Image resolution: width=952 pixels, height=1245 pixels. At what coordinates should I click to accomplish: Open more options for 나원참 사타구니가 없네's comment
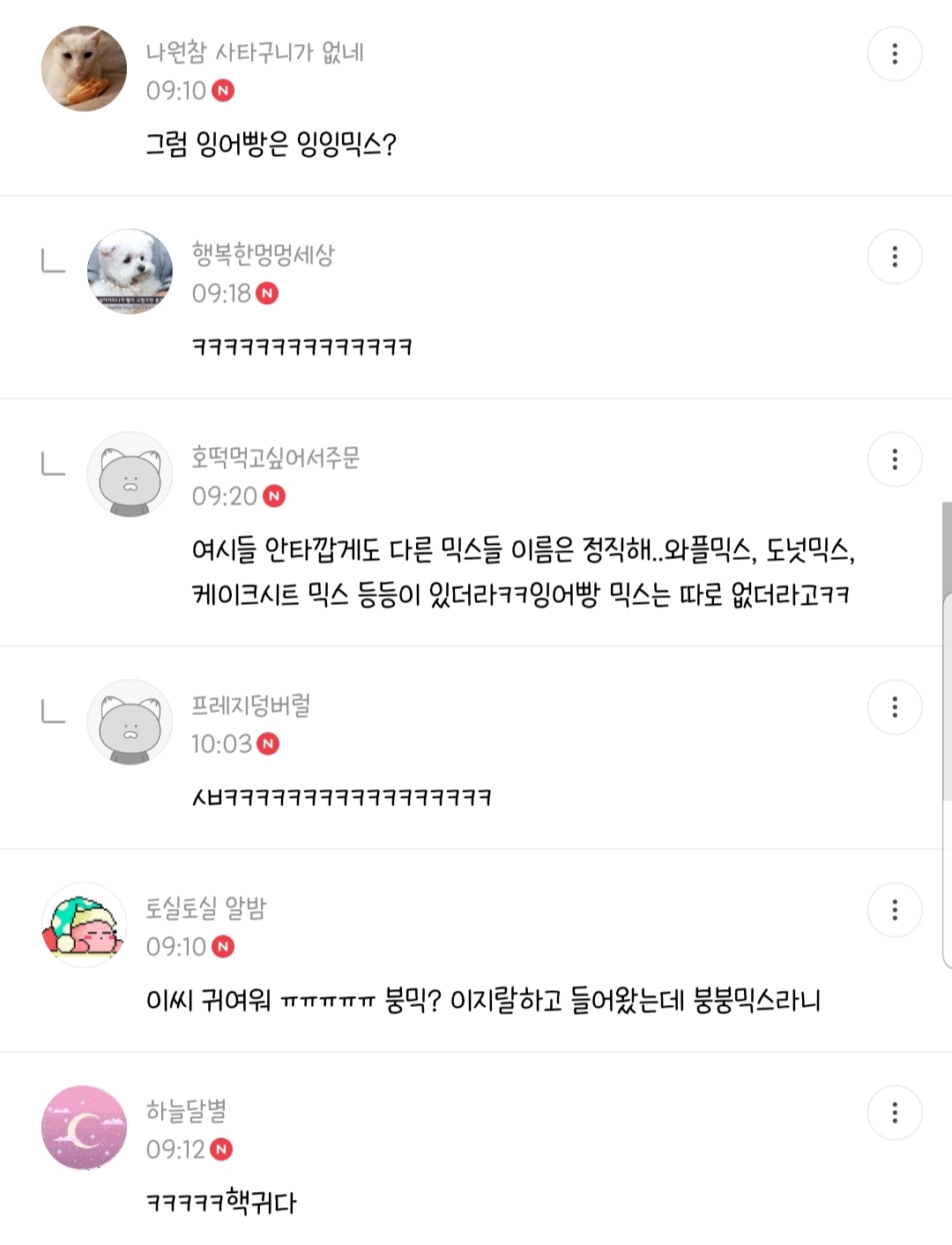[x=895, y=54]
